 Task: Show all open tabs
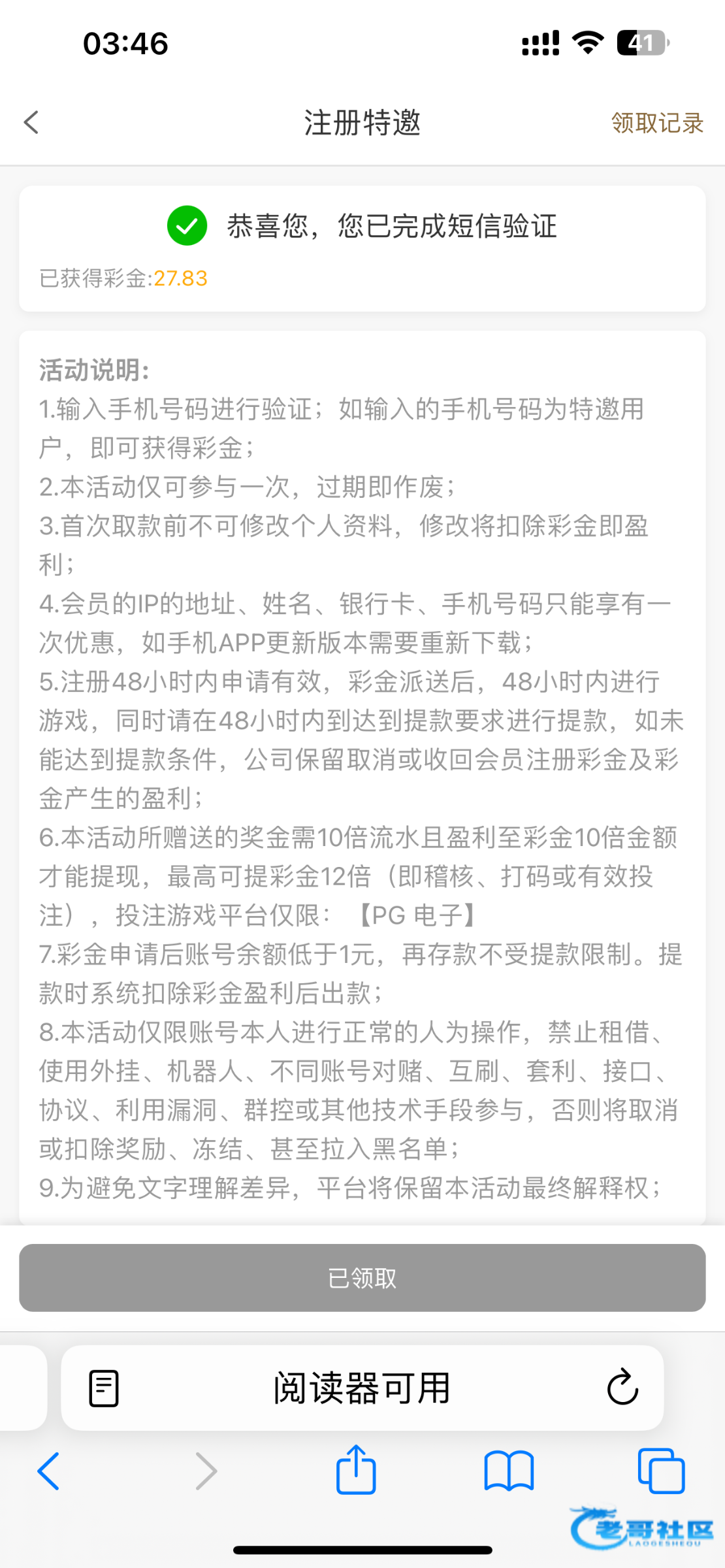pos(661,1471)
